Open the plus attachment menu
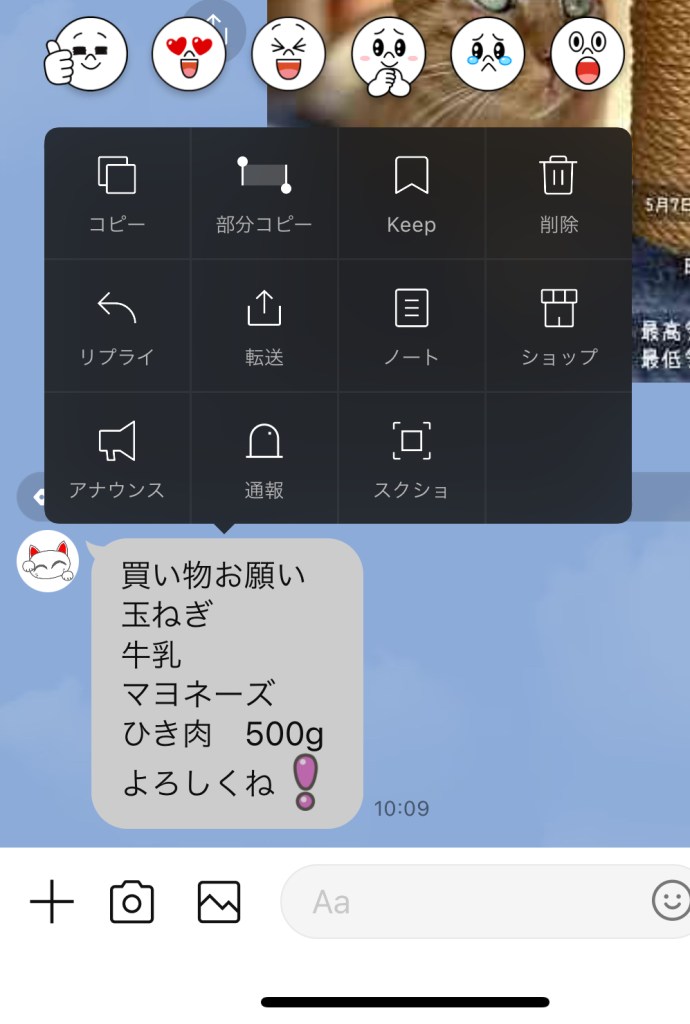690x1024 pixels. pyautogui.click(x=52, y=903)
